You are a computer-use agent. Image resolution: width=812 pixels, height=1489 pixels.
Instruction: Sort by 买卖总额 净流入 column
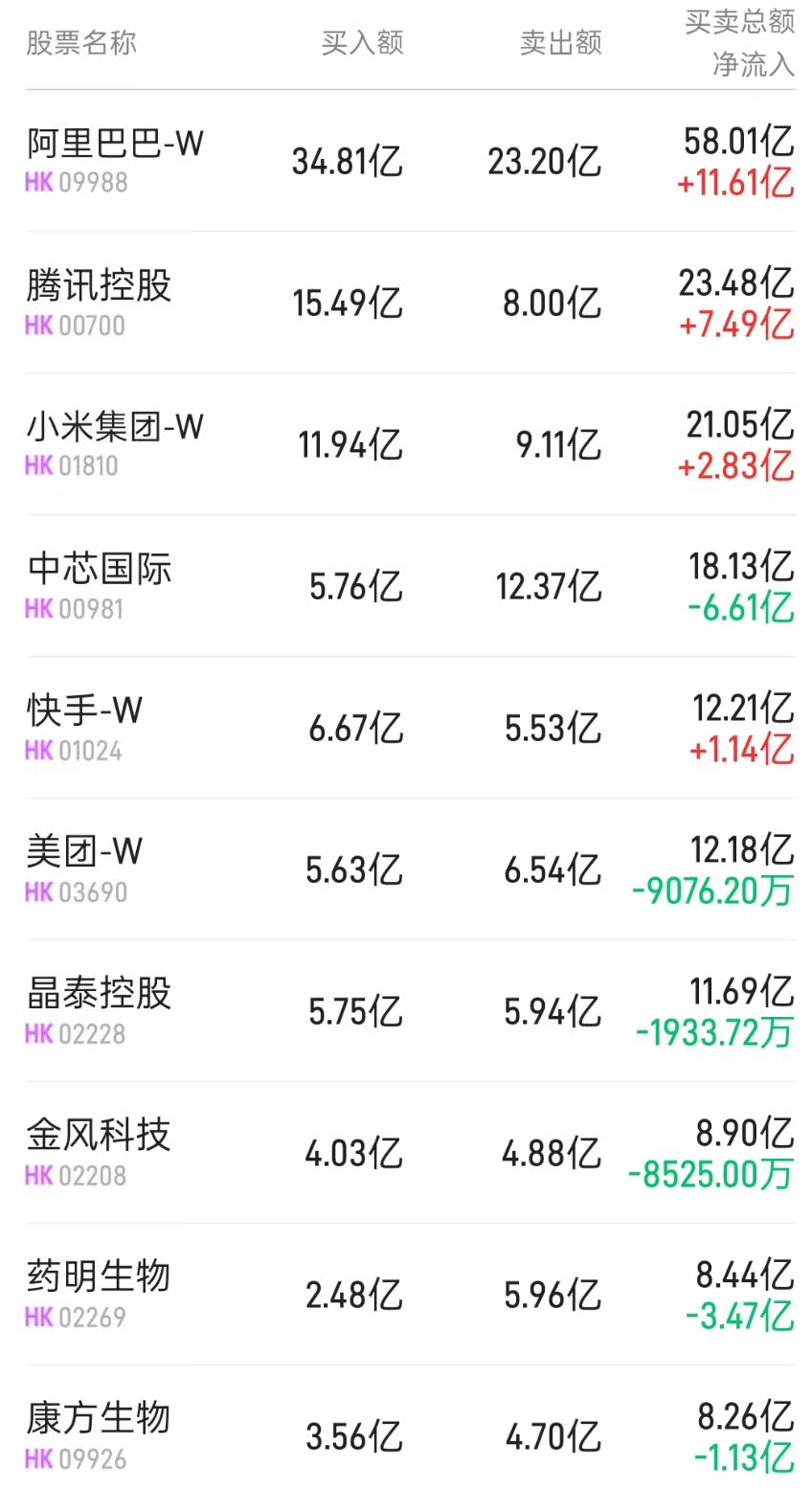point(738,42)
